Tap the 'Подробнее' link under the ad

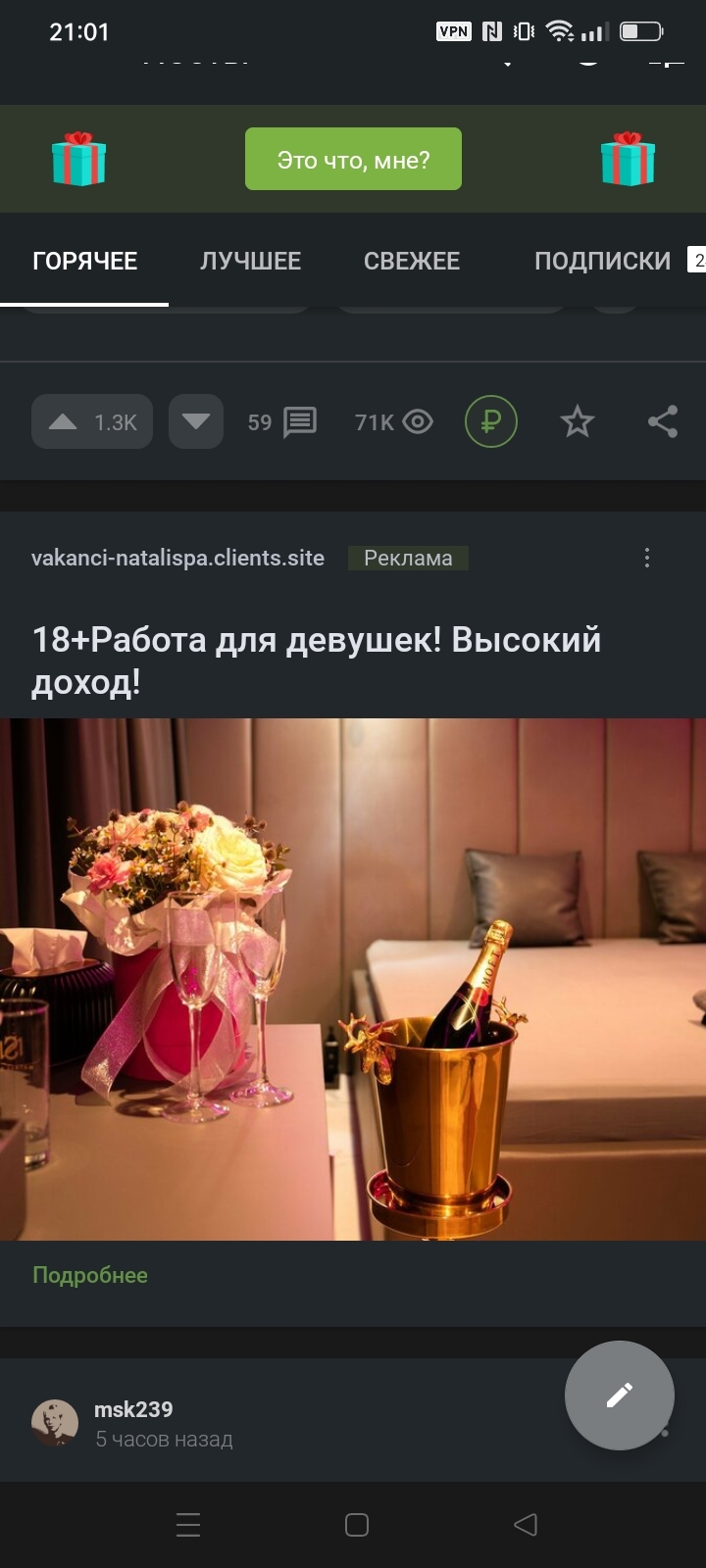[x=90, y=1275]
